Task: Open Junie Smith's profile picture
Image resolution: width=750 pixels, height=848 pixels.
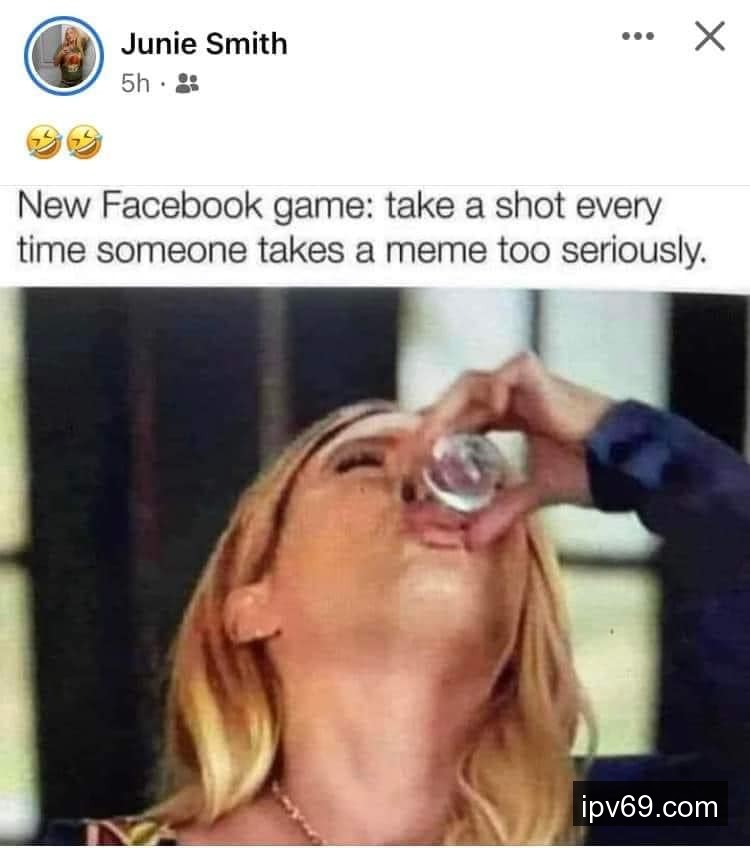Action: click(64, 56)
